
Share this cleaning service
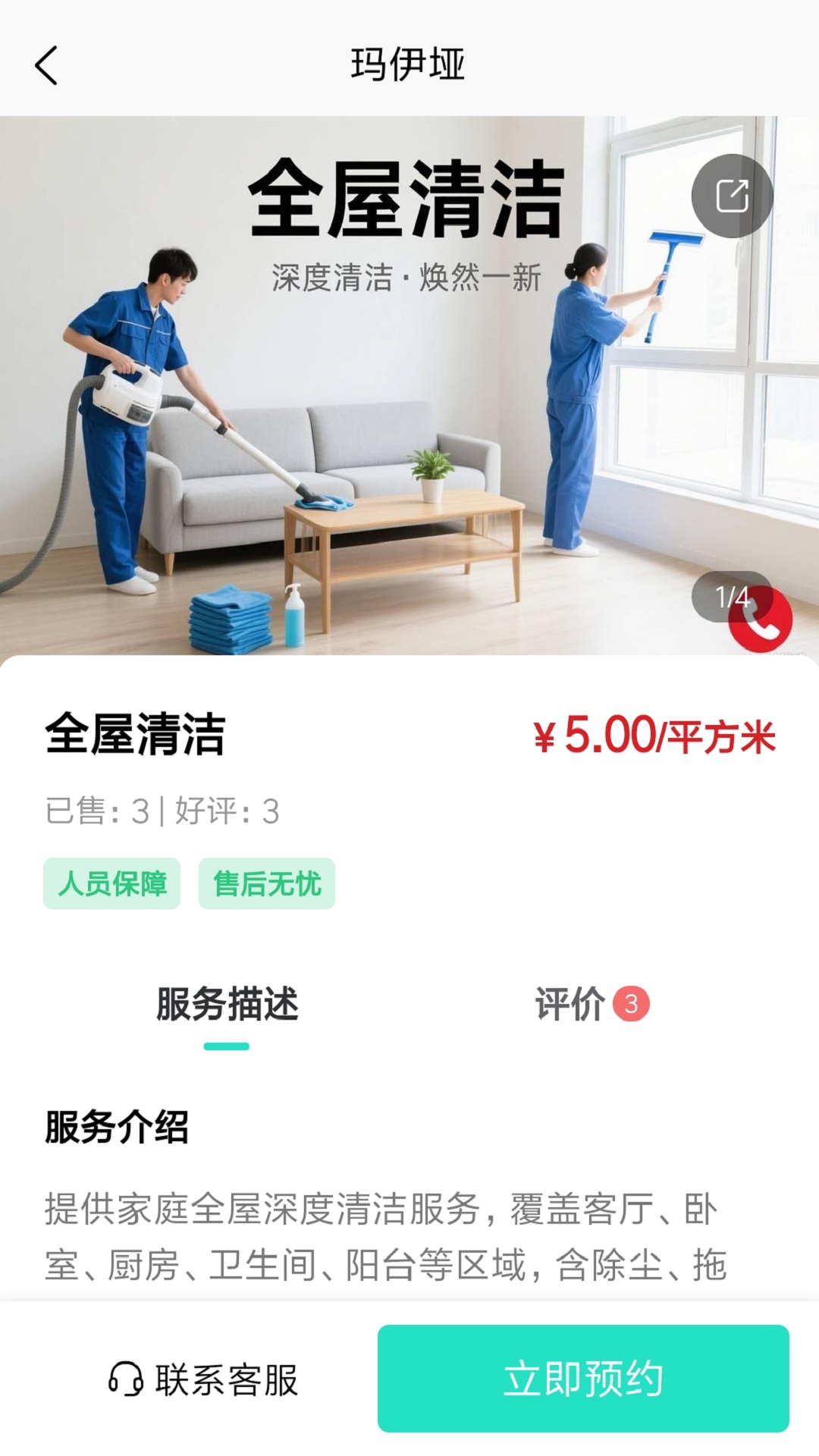(732, 196)
